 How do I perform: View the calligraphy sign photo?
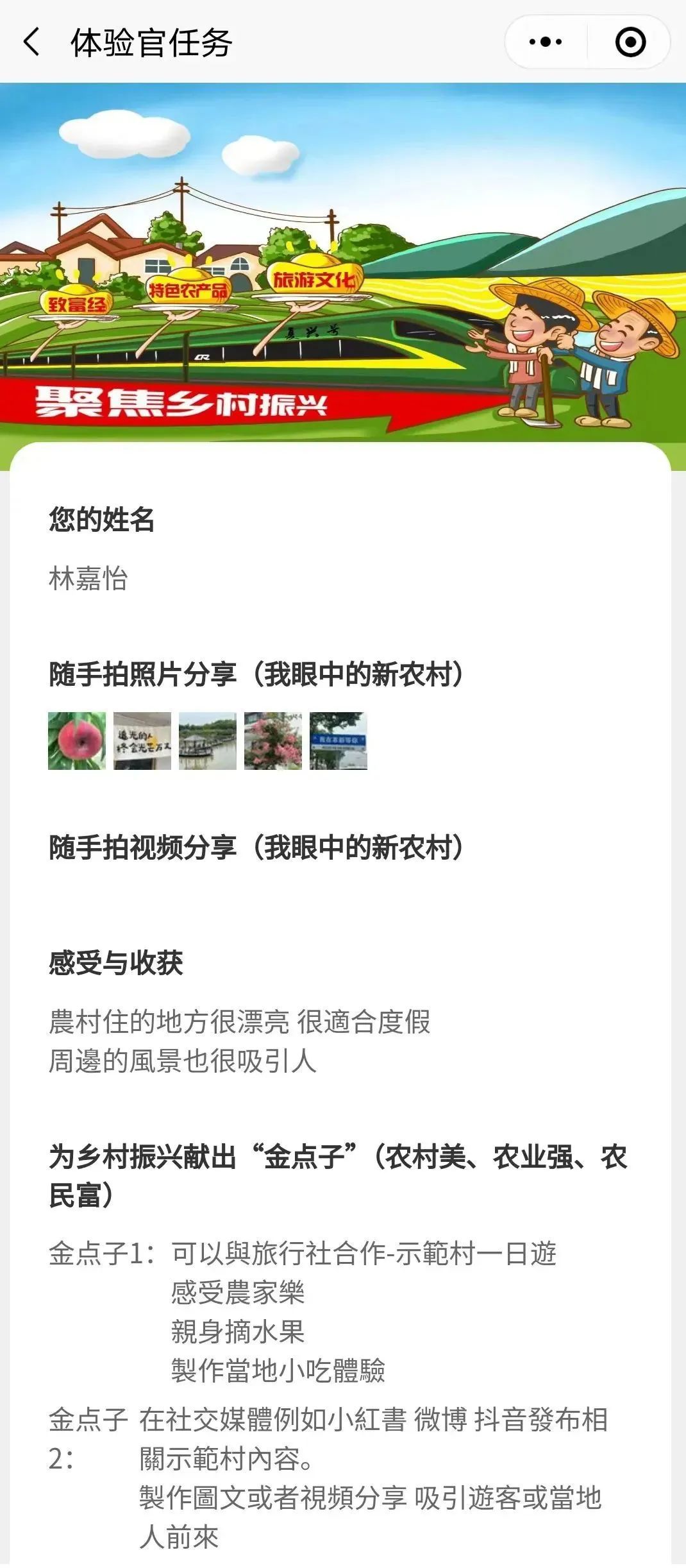pyautogui.click(x=142, y=740)
